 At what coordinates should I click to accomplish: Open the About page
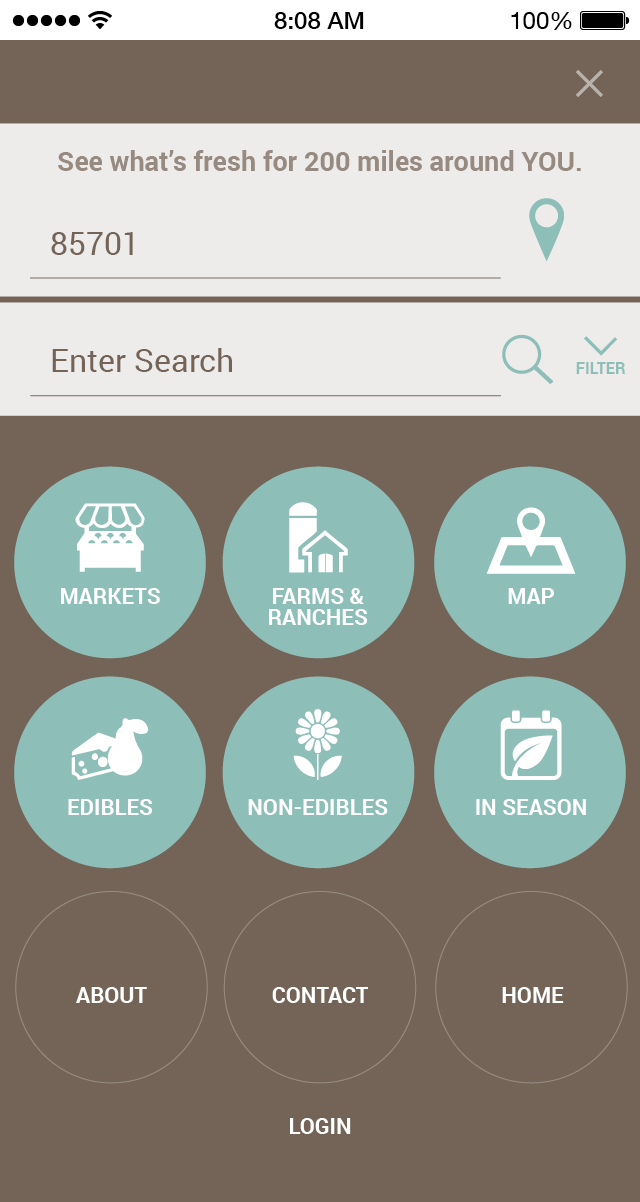111,987
